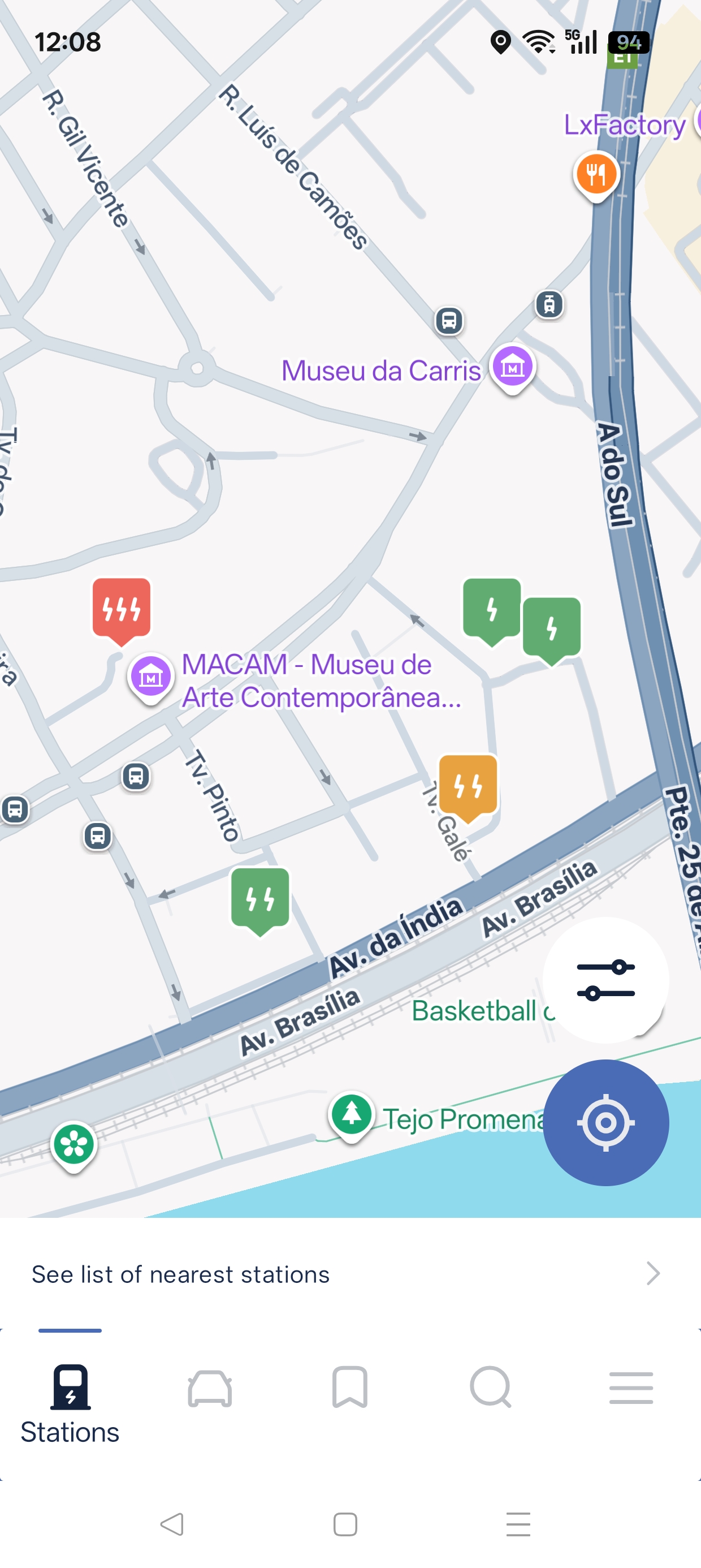Tap the Tejo Promenade park pin
701x1568 pixels.
point(352,1115)
